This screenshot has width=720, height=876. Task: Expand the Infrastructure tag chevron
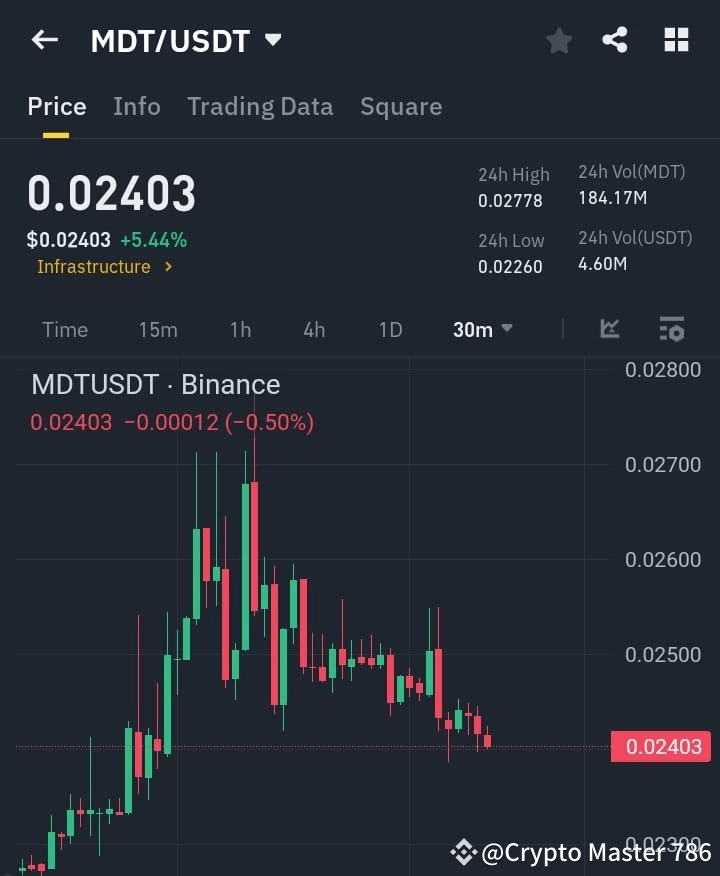click(x=168, y=266)
